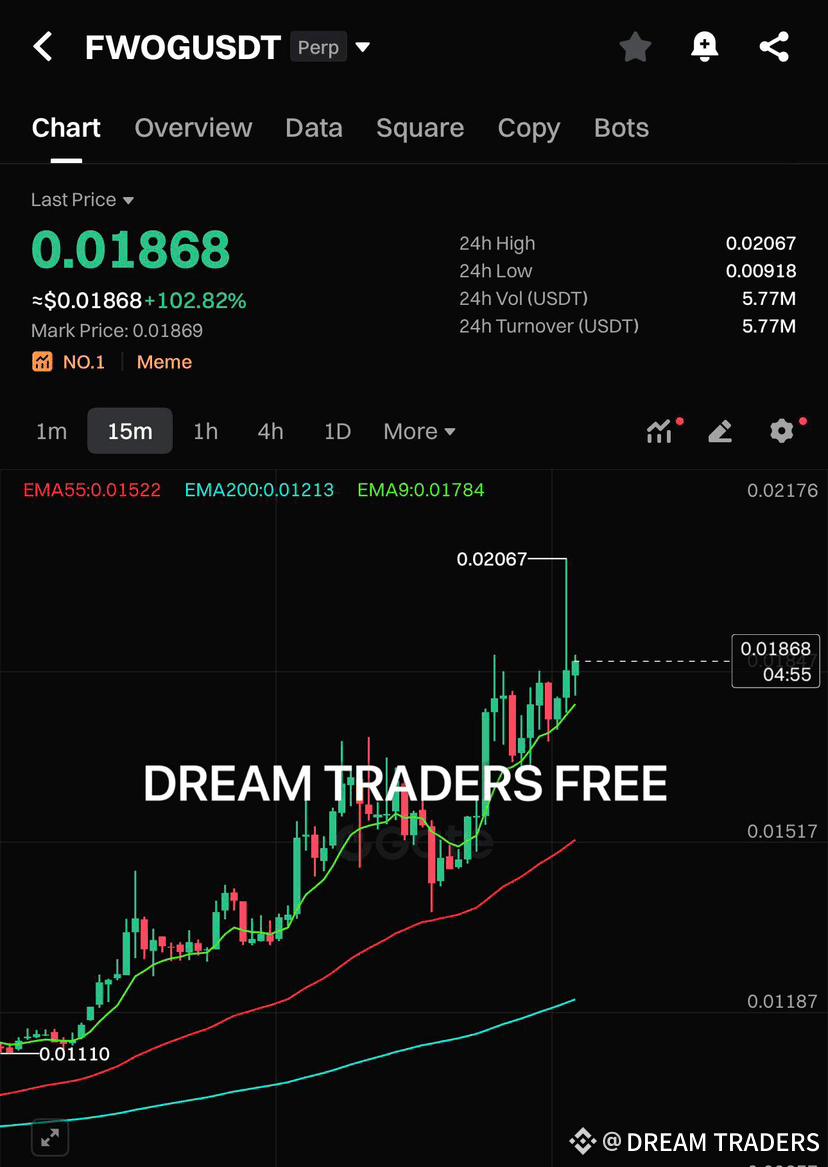Favorite FWOGUSDT using the star icon
The height and width of the screenshot is (1167, 828).
[x=635, y=46]
